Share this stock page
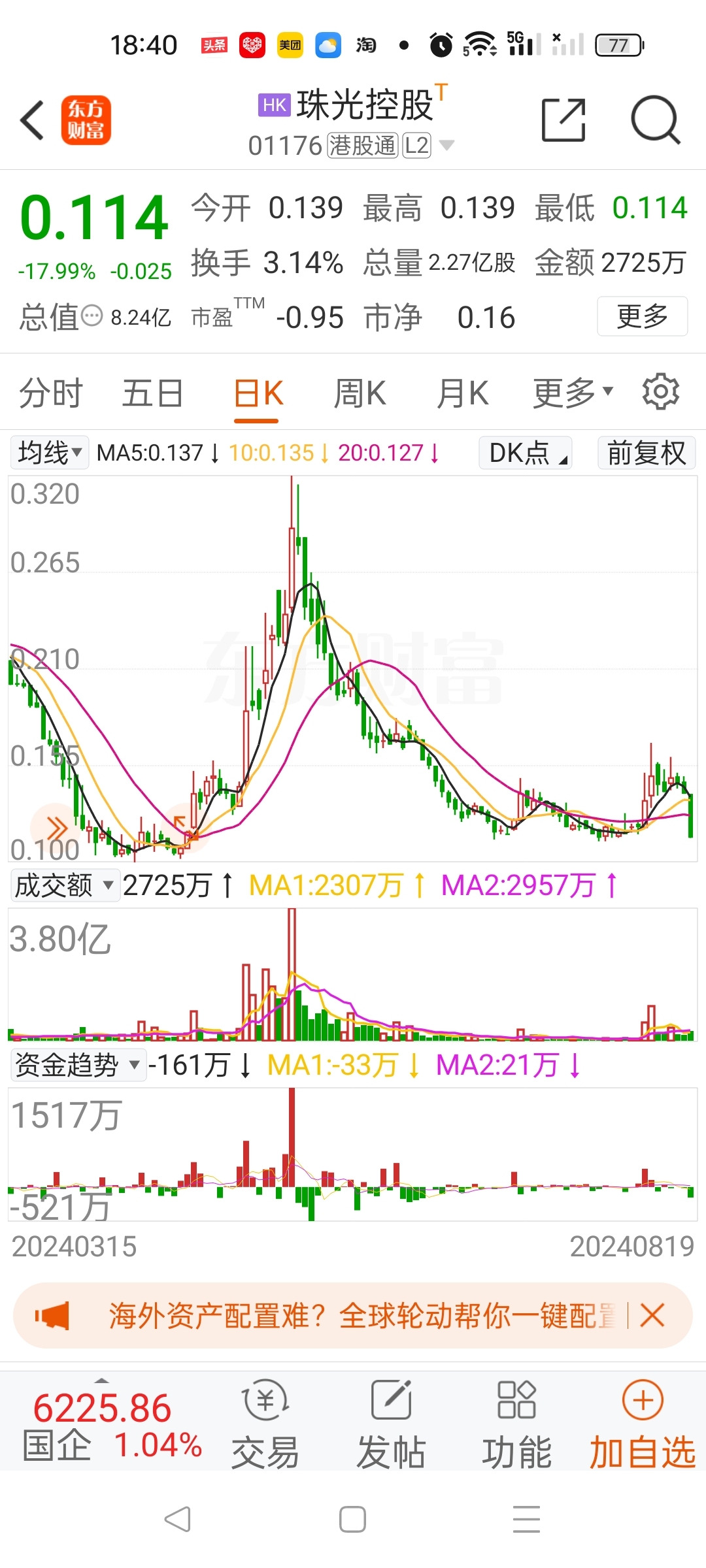The width and height of the screenshot is (706, 1568). pos(563,120)
